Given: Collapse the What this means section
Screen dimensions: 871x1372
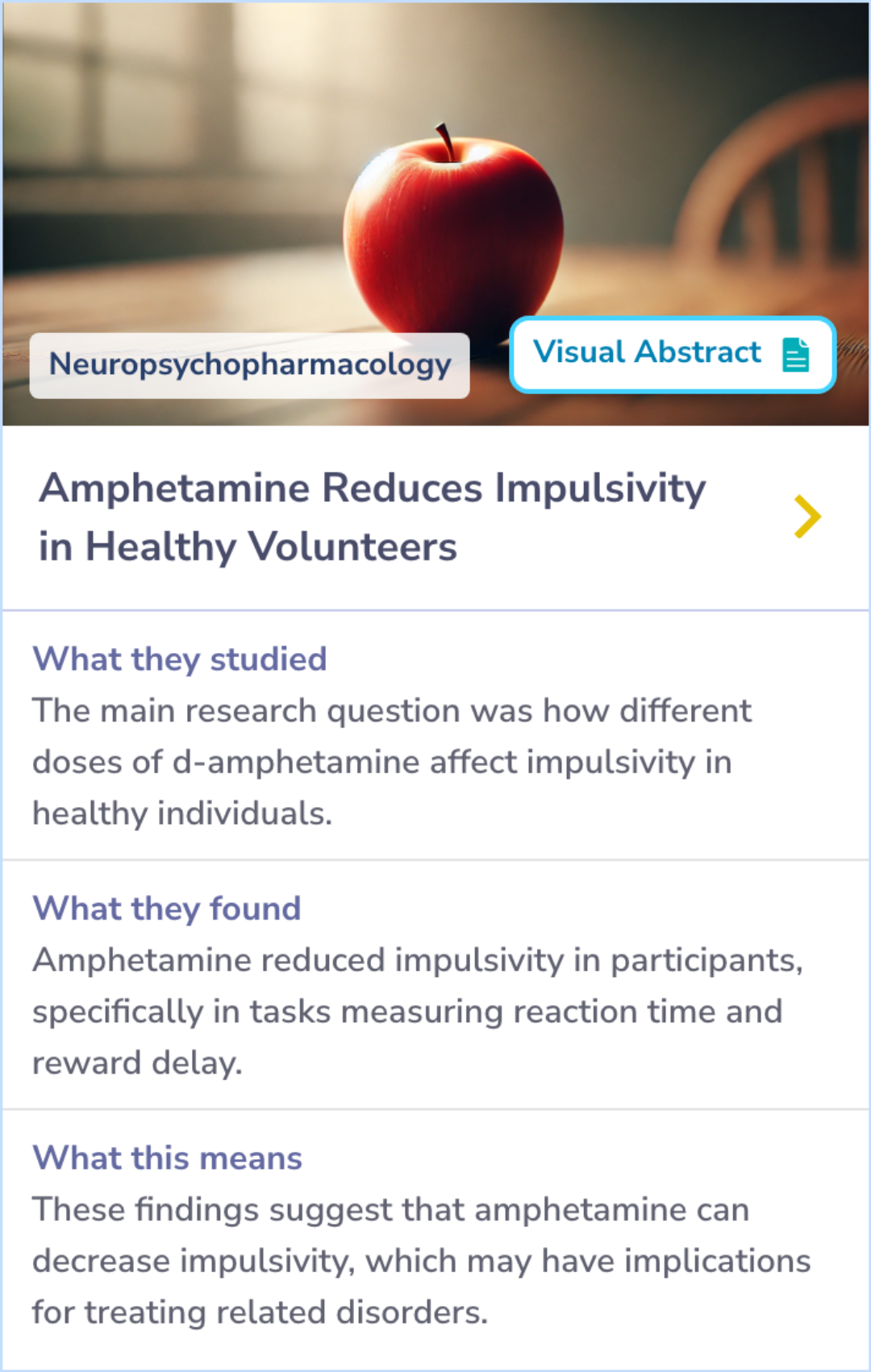Looking at the screenshot, I should (167, 1158).
